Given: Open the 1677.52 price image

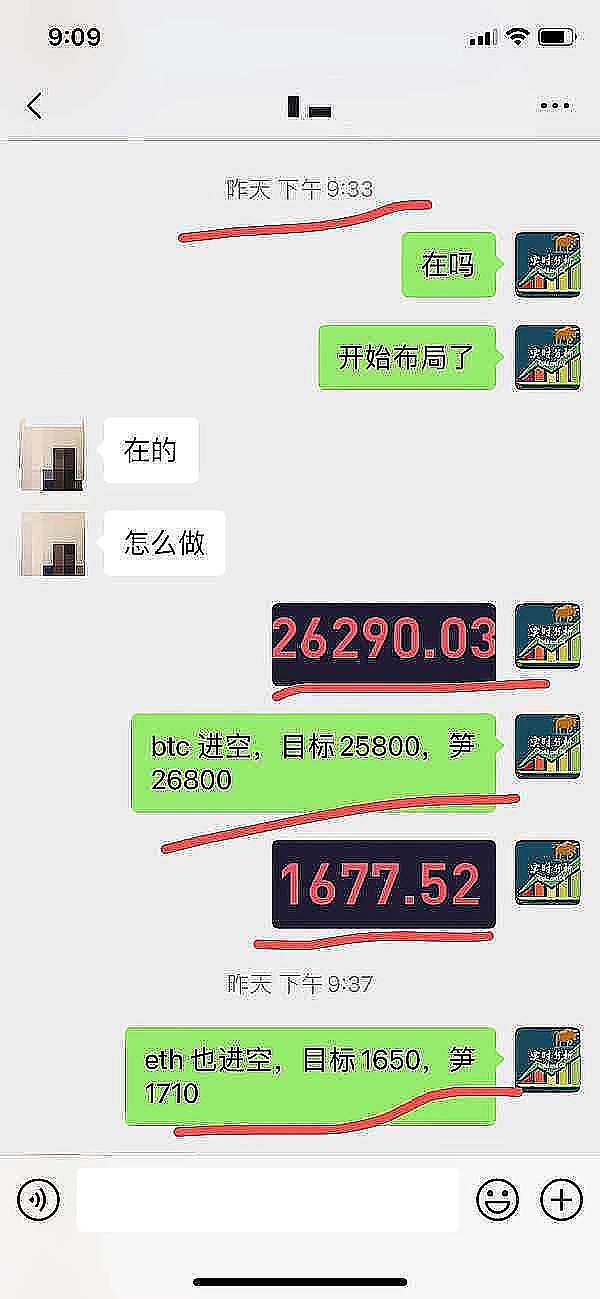Looking at the screenshot, I should 384,884.
